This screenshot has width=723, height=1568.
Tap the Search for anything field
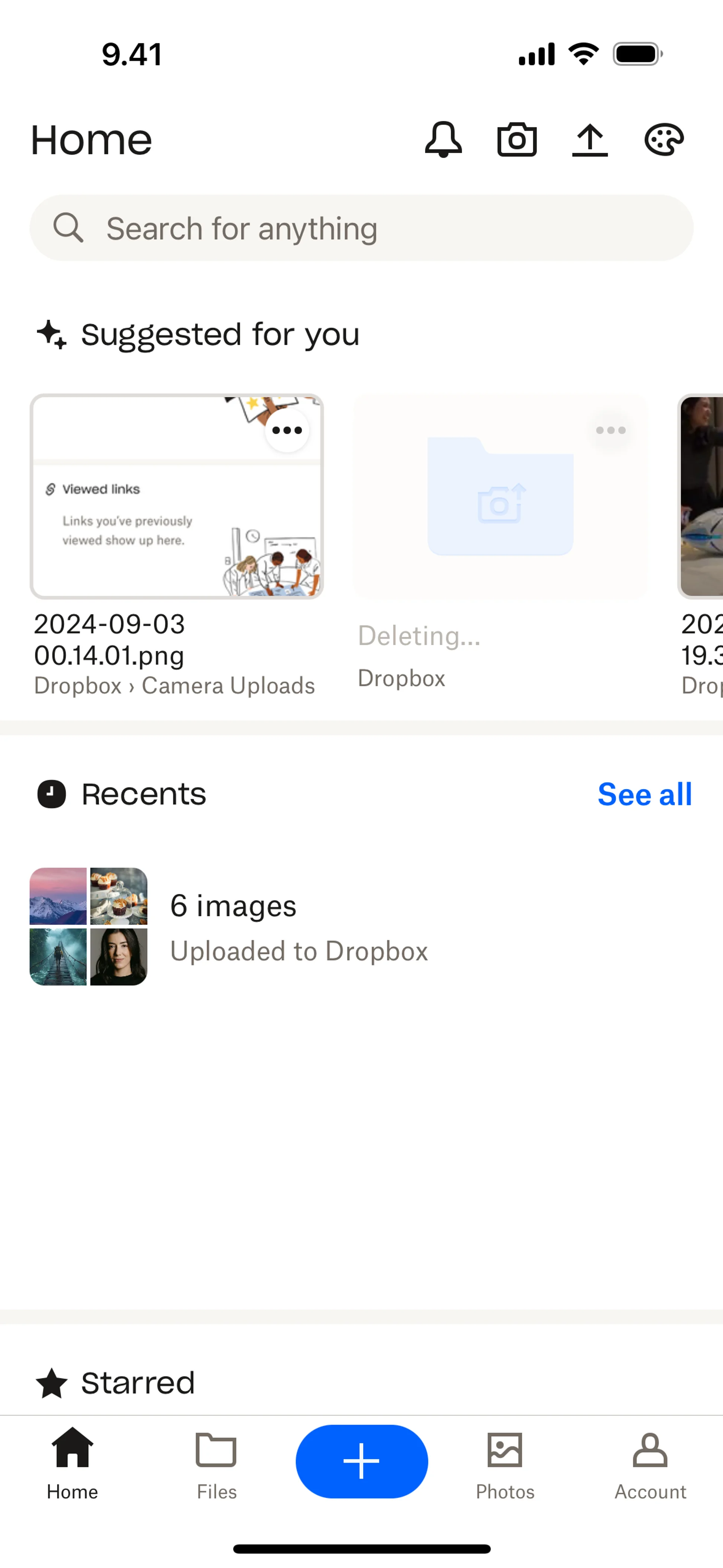pos(361,228)
